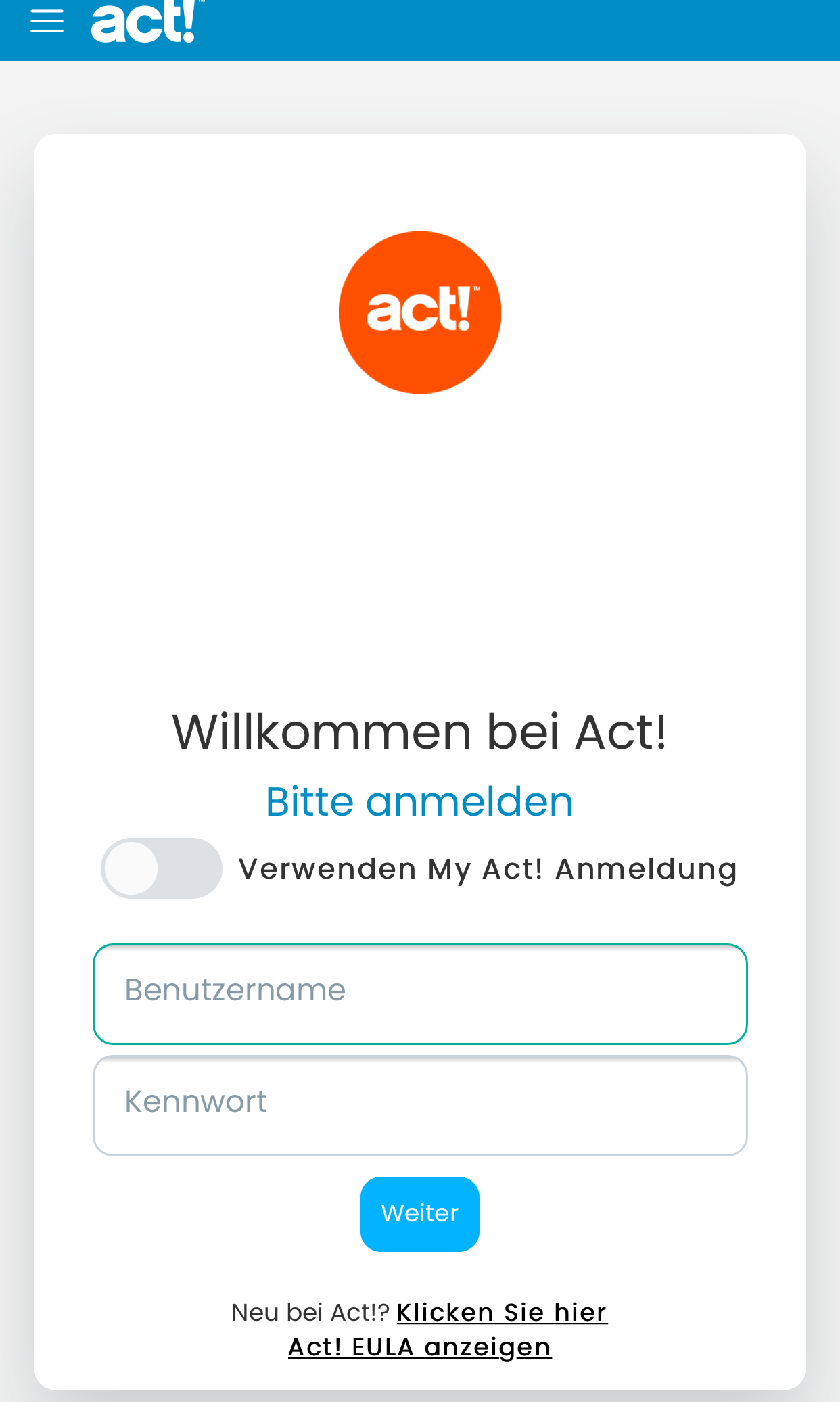This screenshot has width=840, height=1402.
Task: Enable the My Act! Anmeldung switch
Action: [x=162, y=868]
